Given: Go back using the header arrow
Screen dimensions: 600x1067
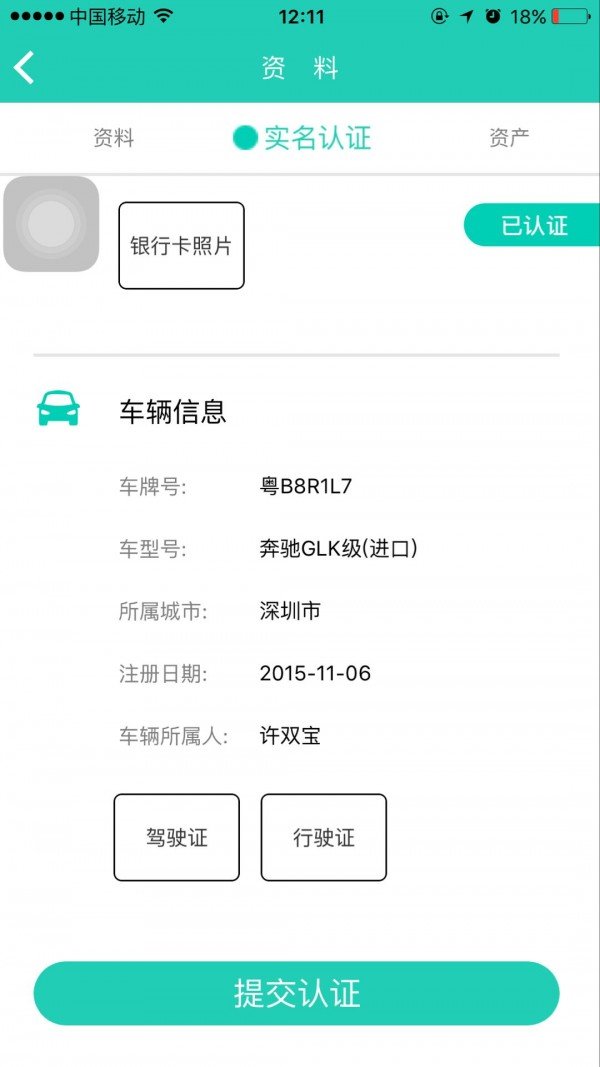Looking at the screenshot, I should pyautogui.click(x=24, y=68).
